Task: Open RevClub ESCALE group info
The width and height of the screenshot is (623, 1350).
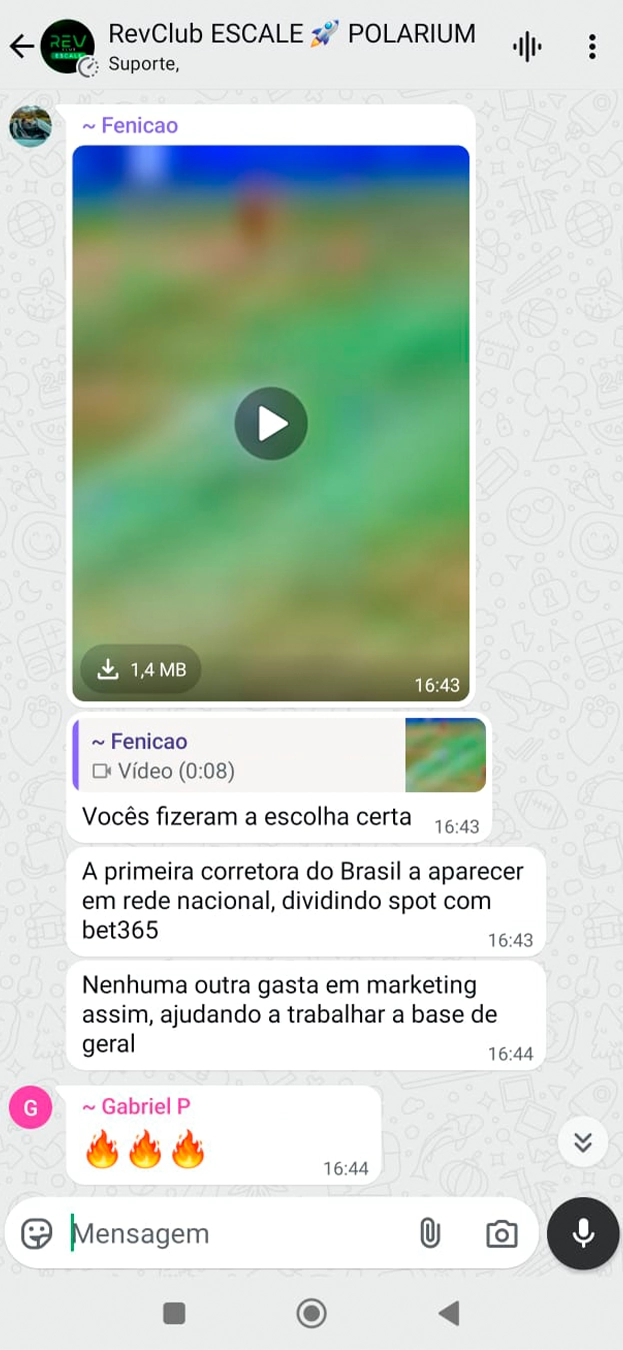Action: (x=290, y=46)
